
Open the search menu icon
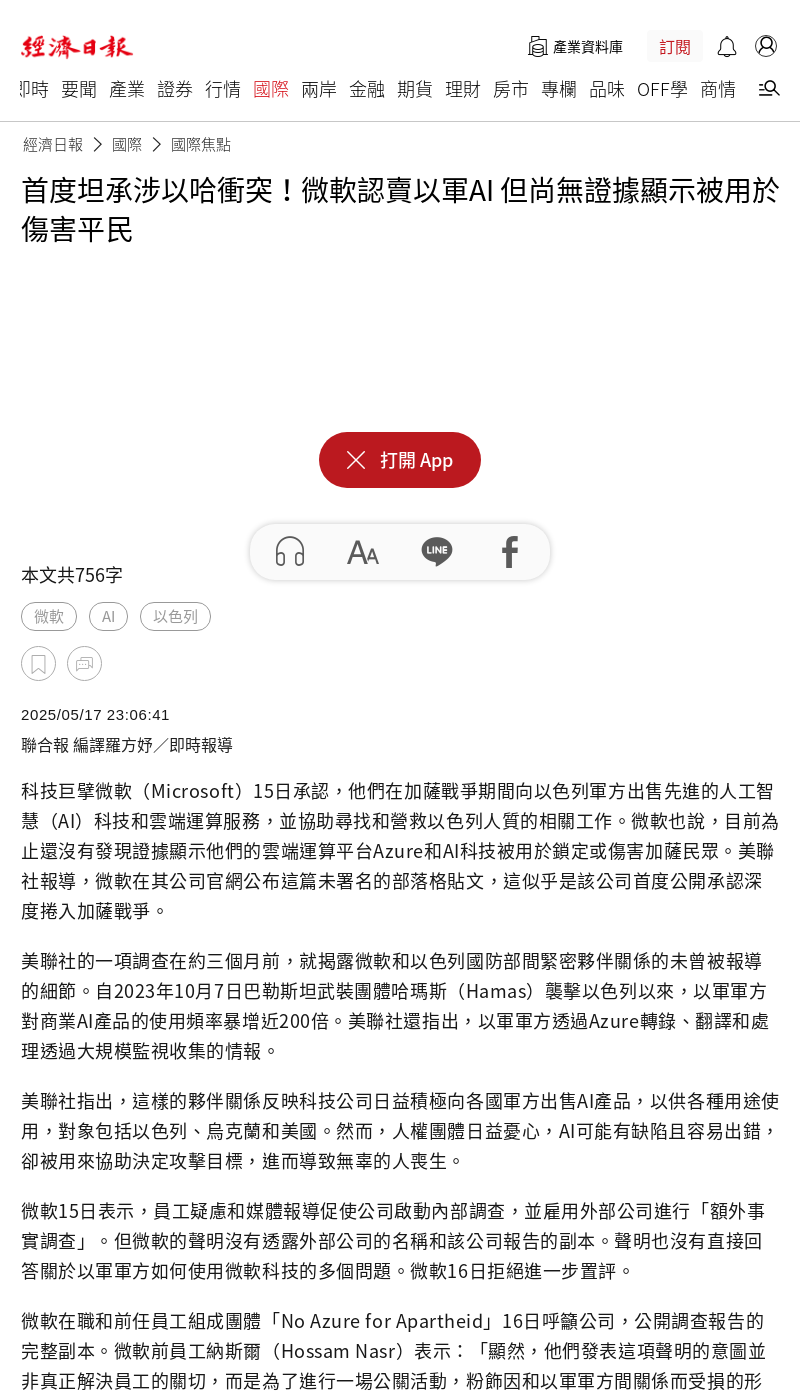(769, 89)
